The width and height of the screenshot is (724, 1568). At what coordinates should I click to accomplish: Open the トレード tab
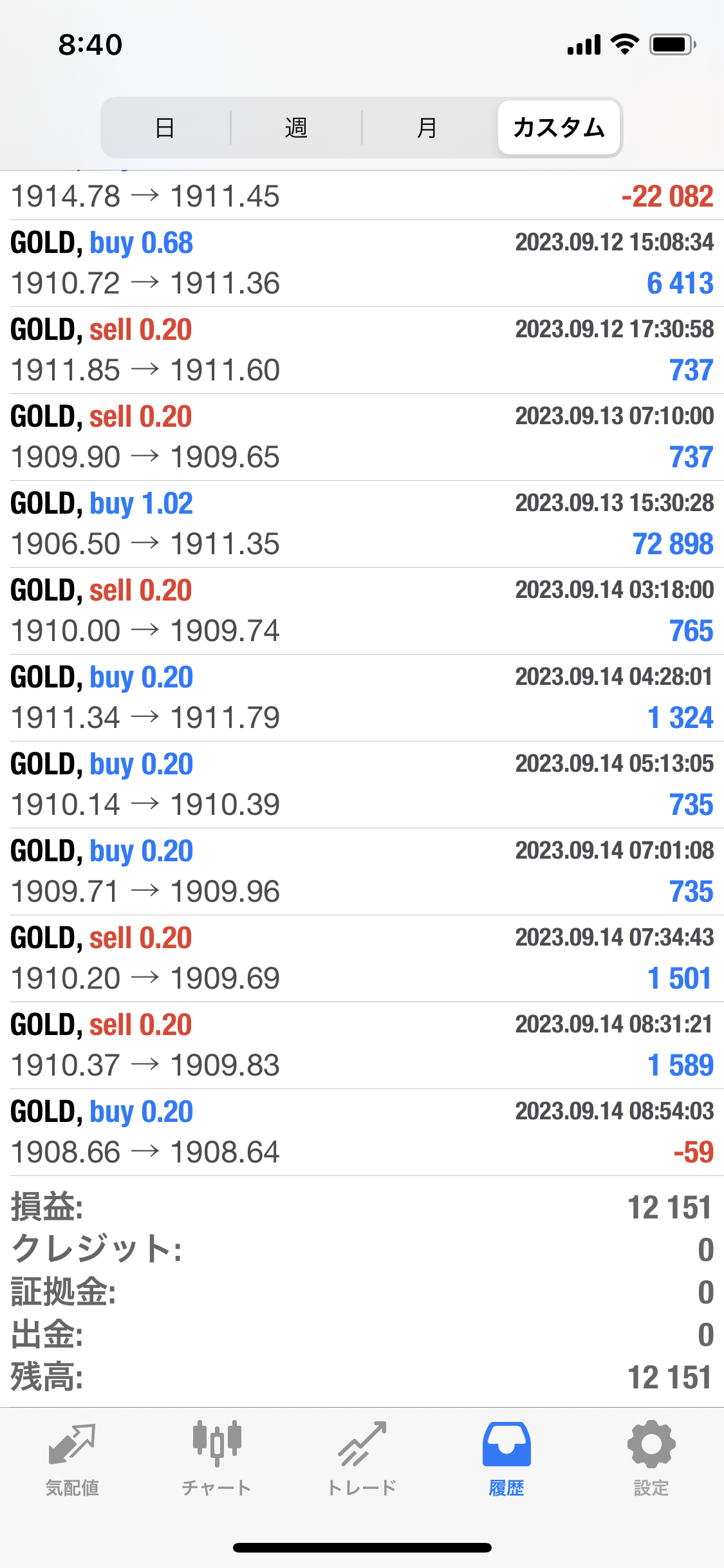click(362, 1459)
